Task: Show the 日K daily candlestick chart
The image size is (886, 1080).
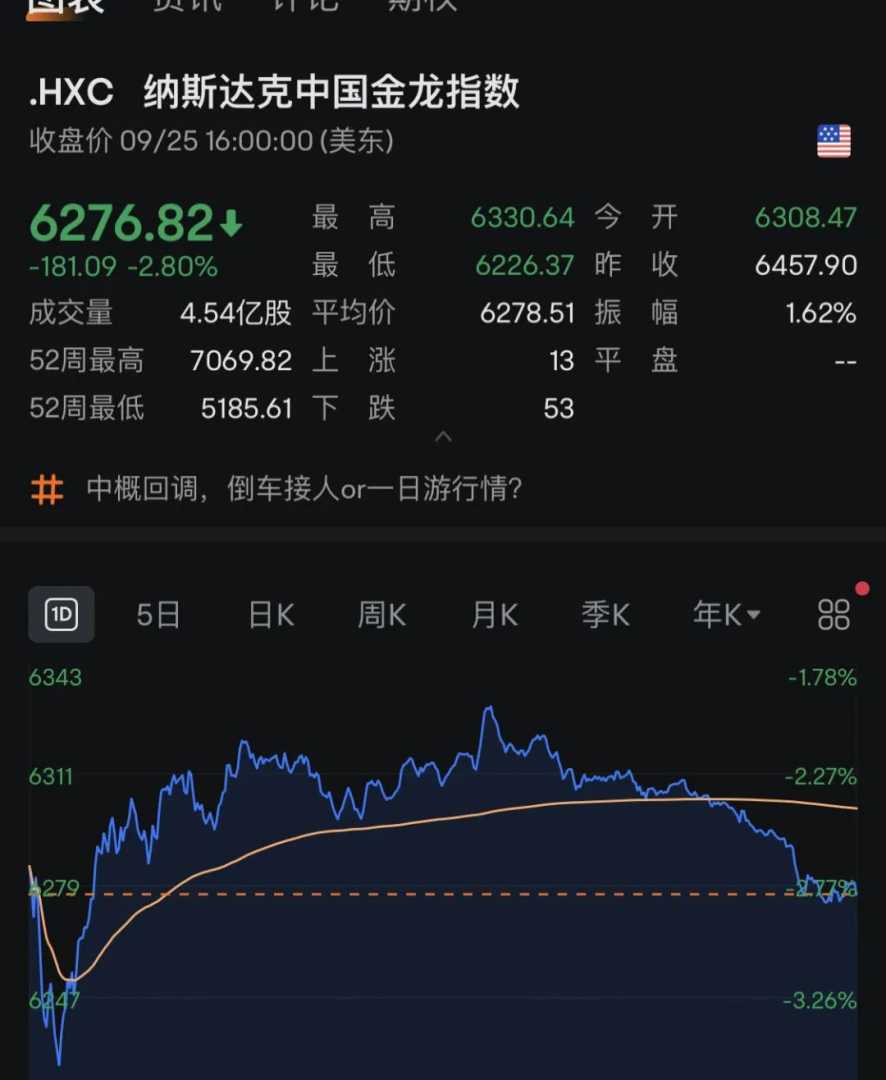Action: [x=271, y=614]
